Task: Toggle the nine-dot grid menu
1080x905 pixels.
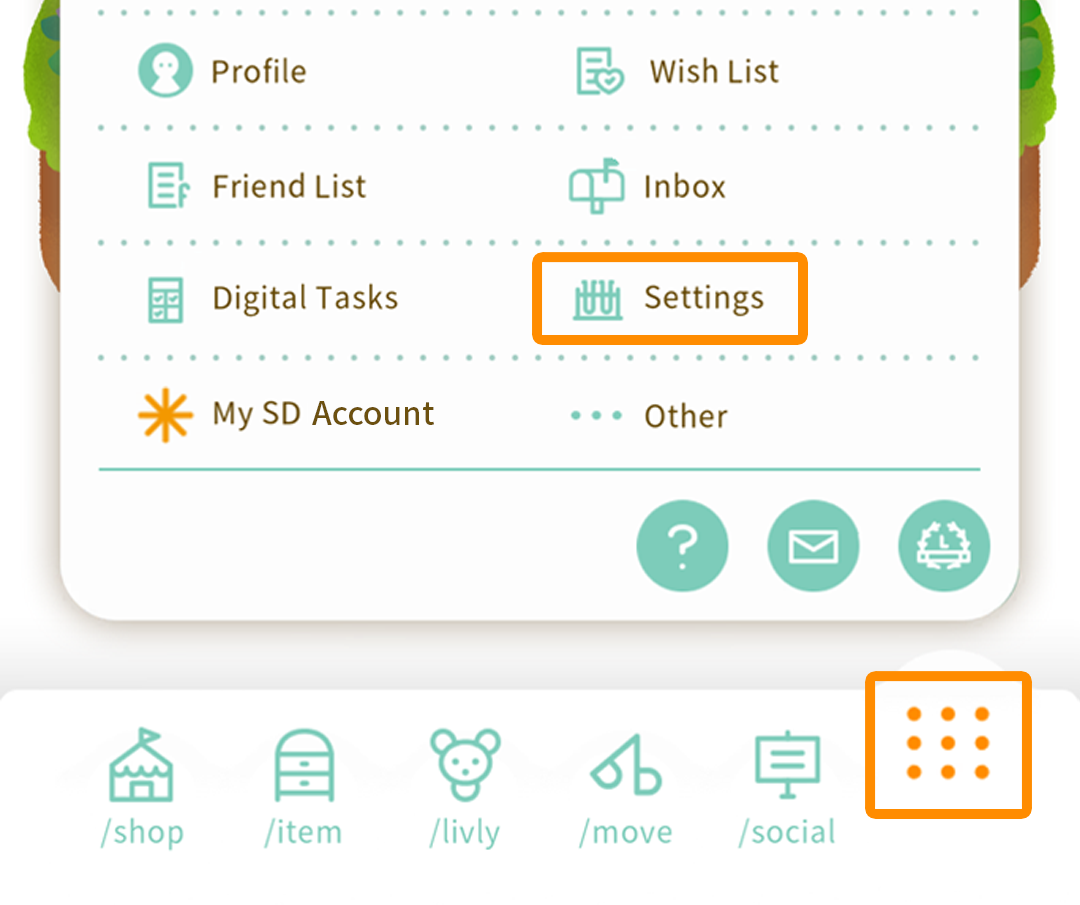Action: tap(948, 744)
